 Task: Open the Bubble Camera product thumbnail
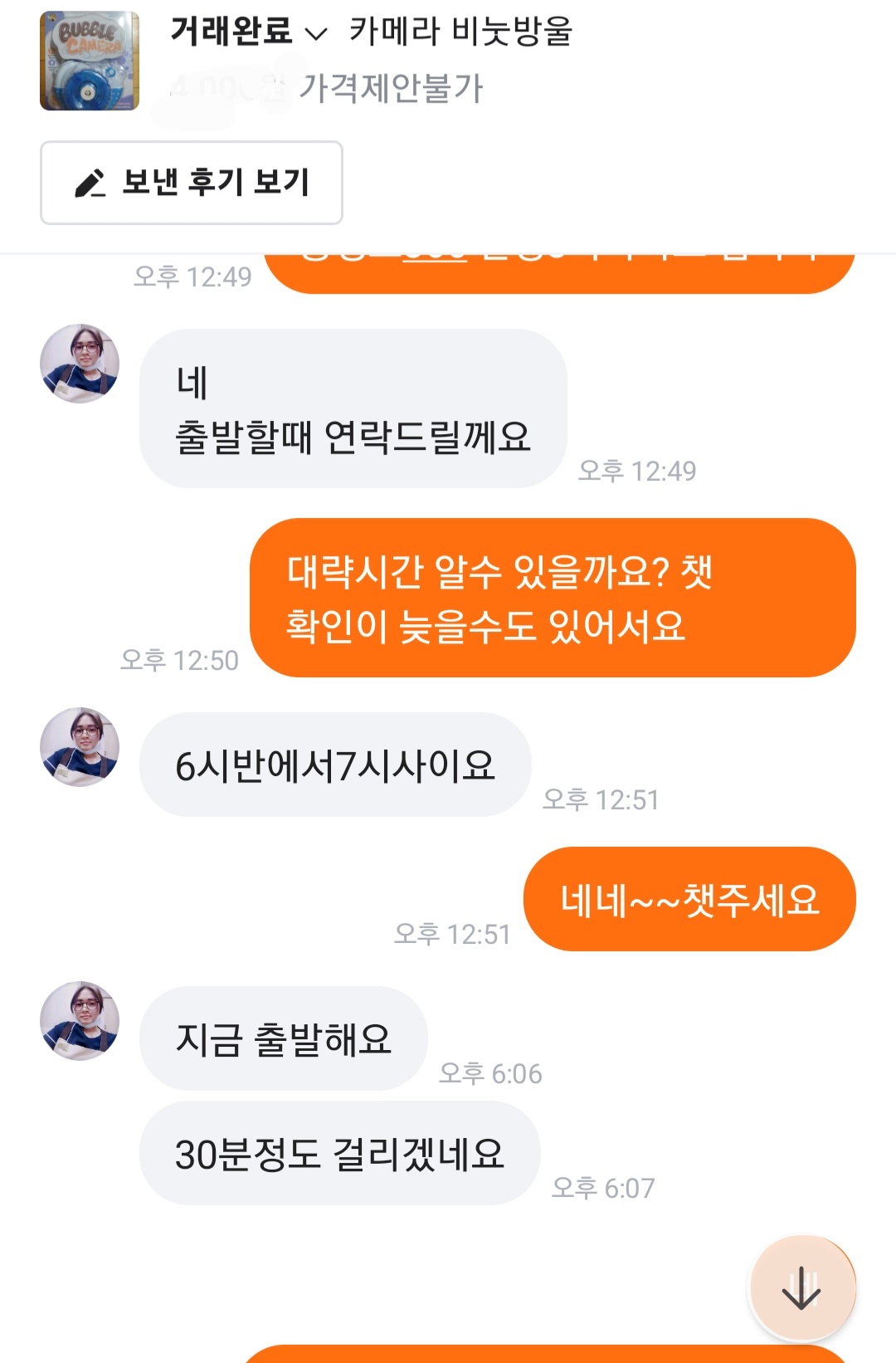90,61
